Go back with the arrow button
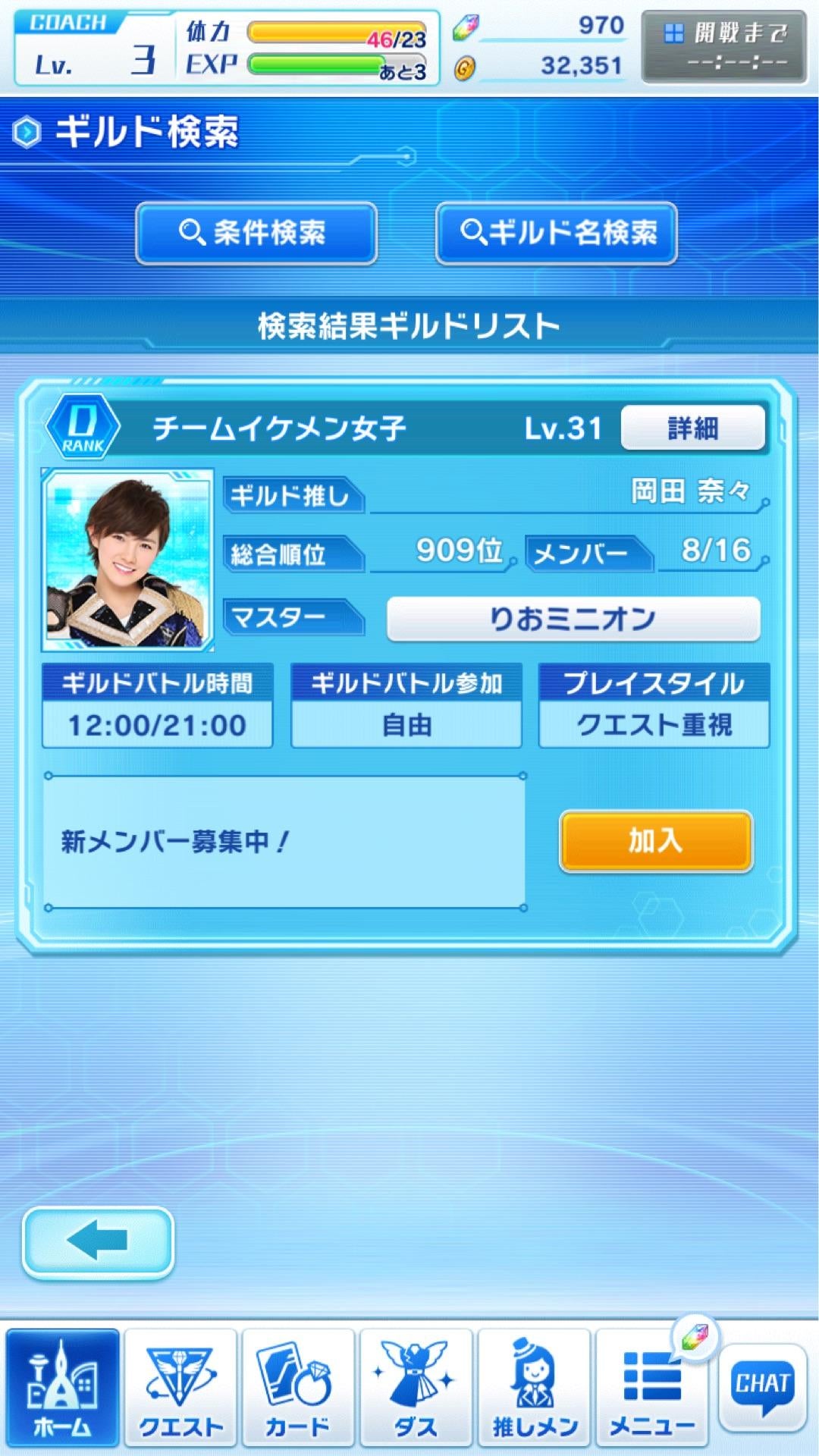This screenshot has height=1456, width=819. [98, 1242]
